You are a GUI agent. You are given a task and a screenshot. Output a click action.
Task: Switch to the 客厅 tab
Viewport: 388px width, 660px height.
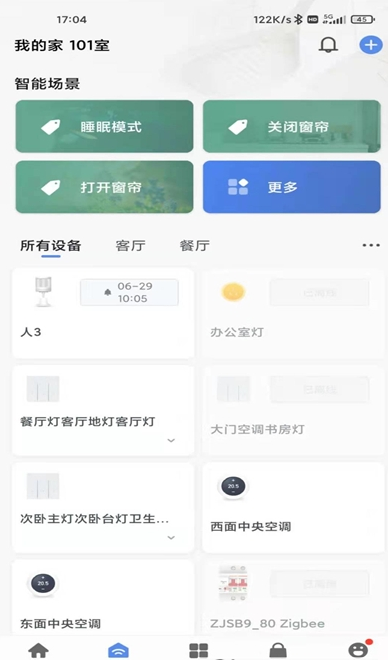pos(130,245)
